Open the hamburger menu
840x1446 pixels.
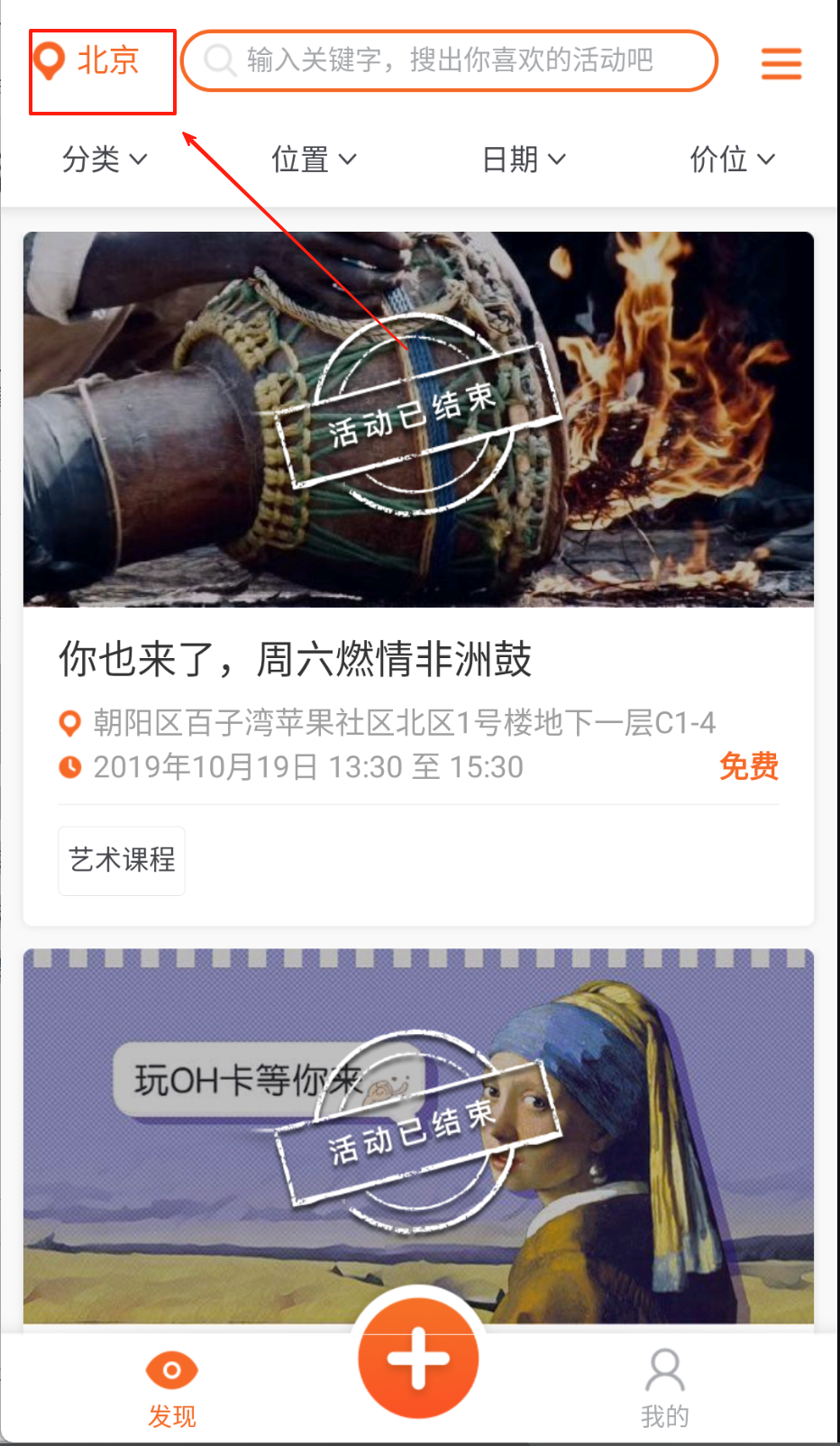781,63
